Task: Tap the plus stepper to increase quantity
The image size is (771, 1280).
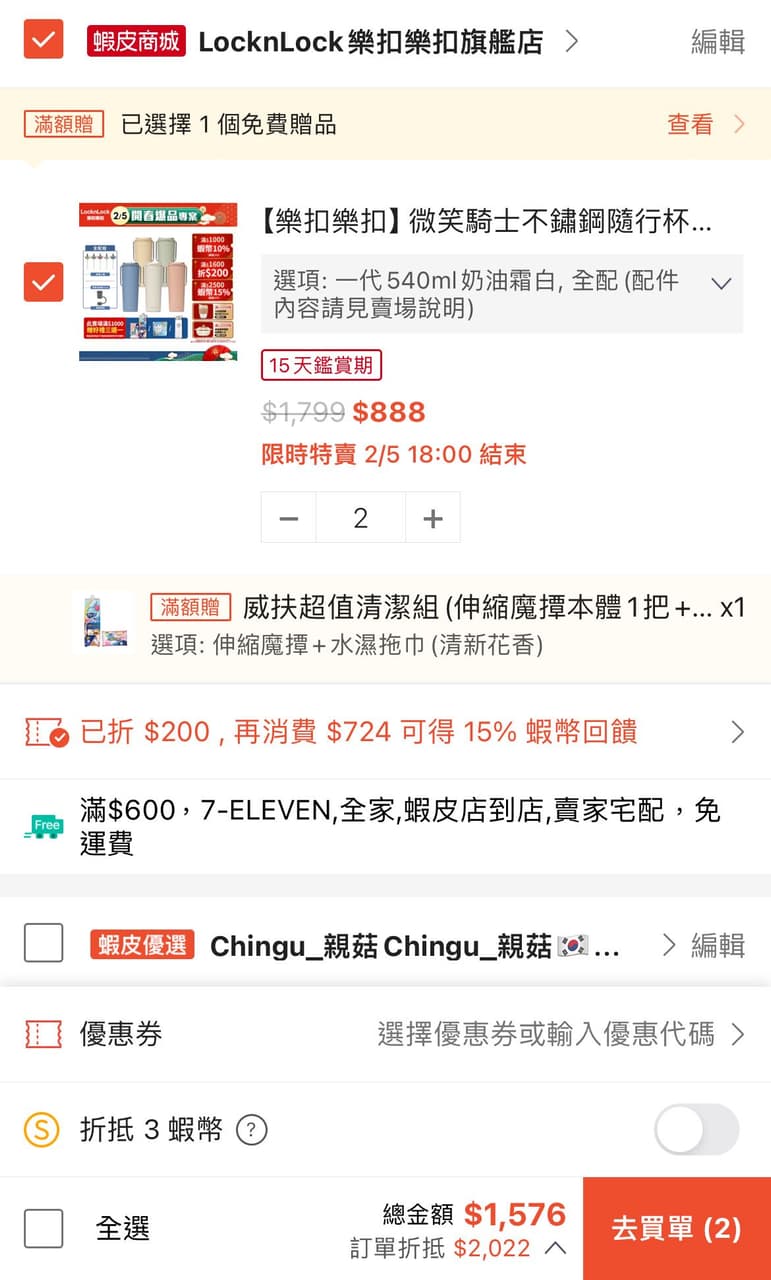Action: point(433,517)
